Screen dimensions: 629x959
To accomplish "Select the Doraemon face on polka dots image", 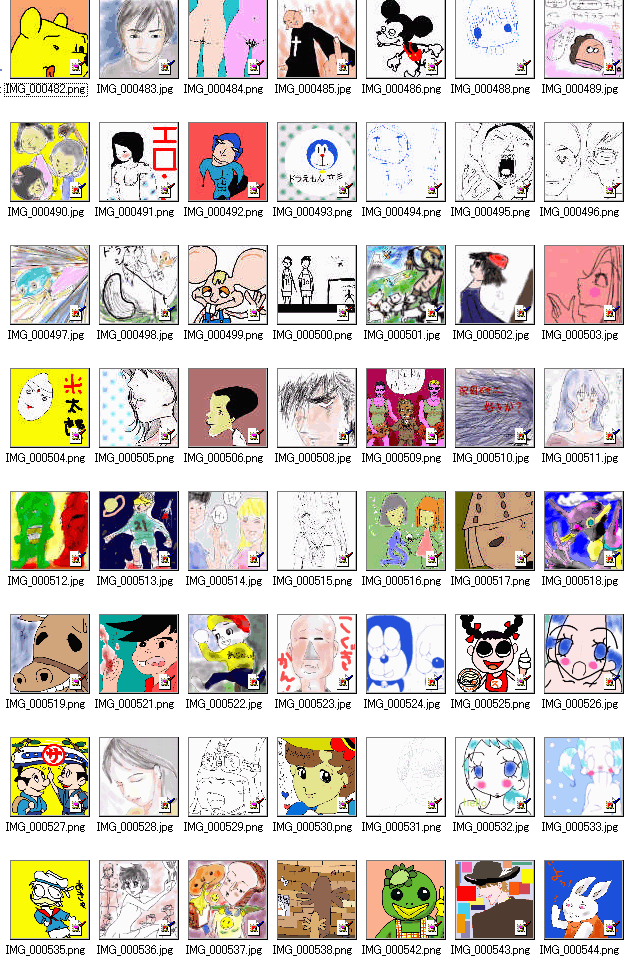I will tap(316, 161).
